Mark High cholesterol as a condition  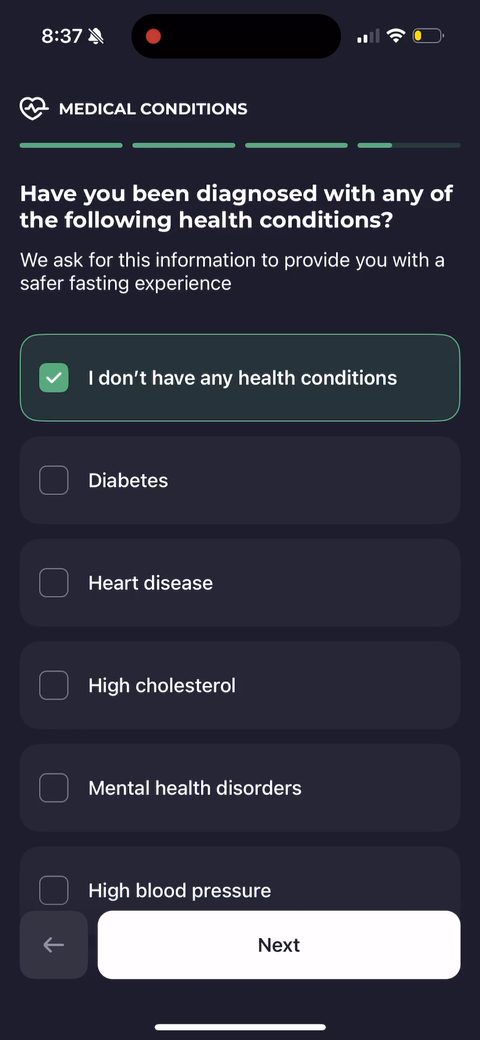click(239, 685)
